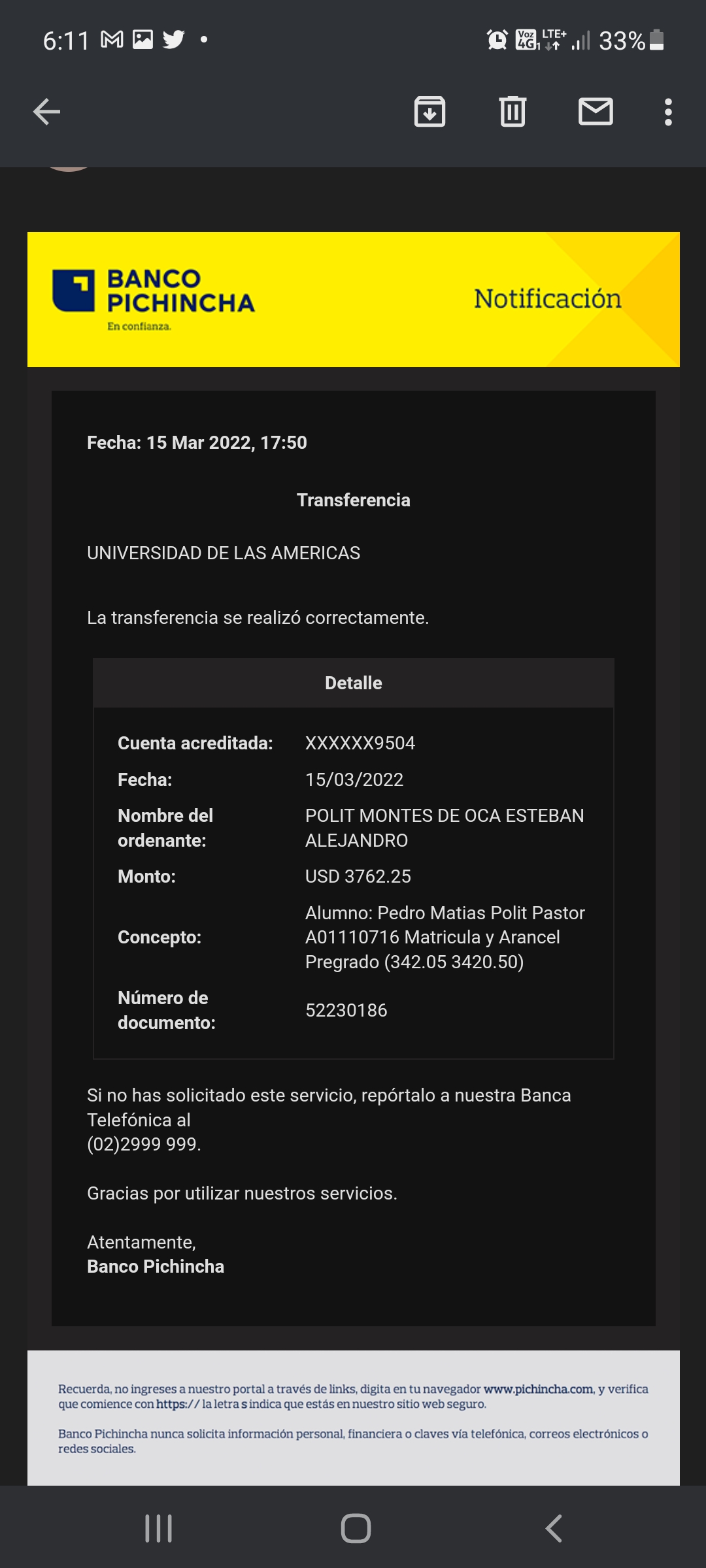Open the www.pichincha.com link
Image resolution: width=706 pixels, height=1568 pixels.
point(537,1389)
